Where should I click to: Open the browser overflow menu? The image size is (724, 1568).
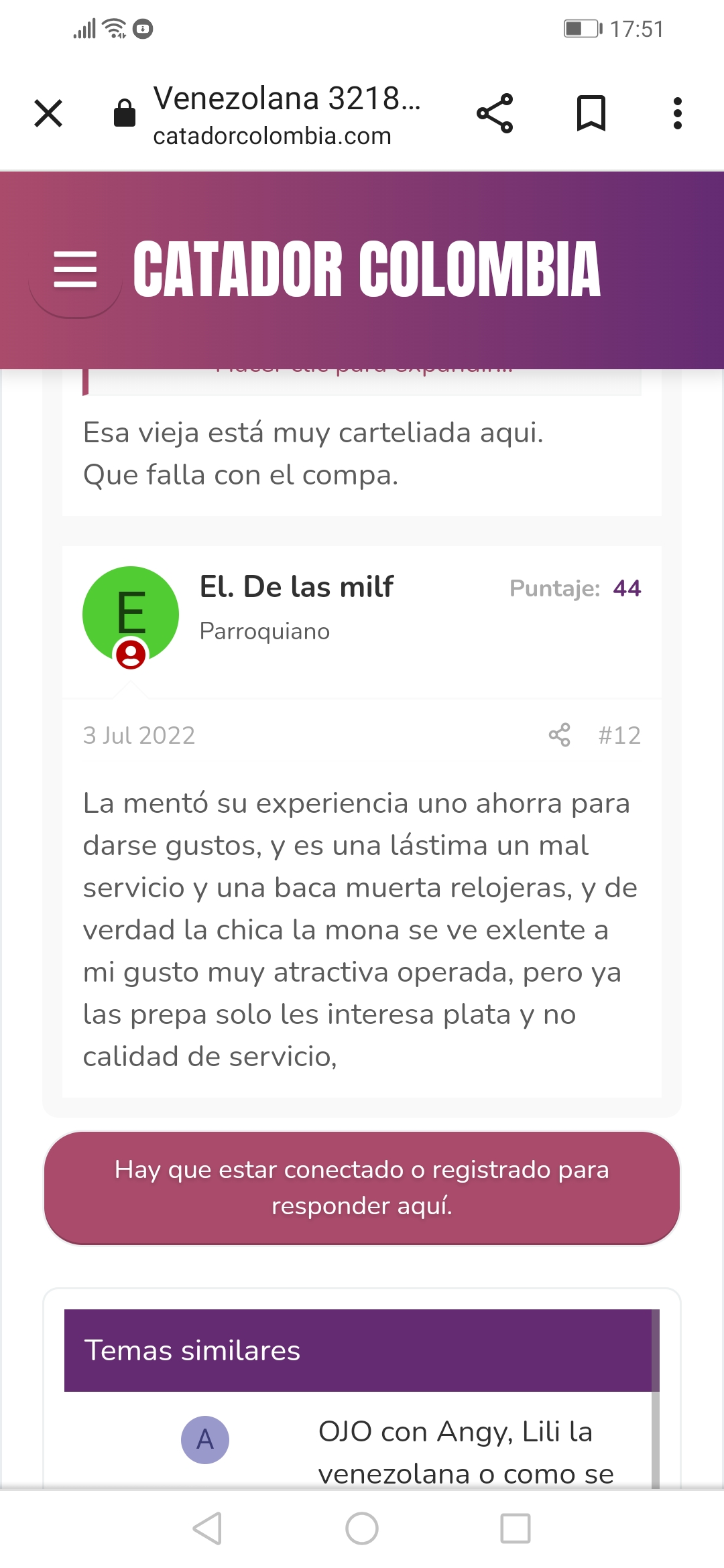pyautogui.click(x=678, y=113)
